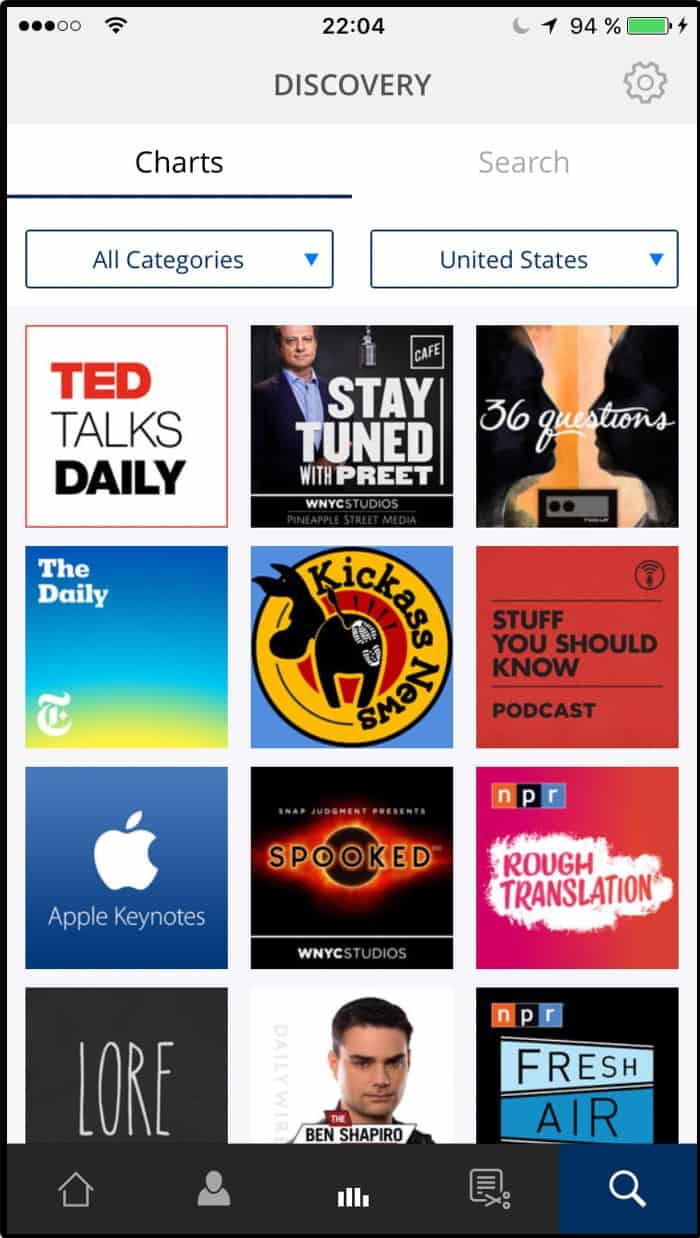The width and height of the screenshot is (700, 1238).
Task: Open the Apple Keynotes podcast
Action: click(126, 868)
